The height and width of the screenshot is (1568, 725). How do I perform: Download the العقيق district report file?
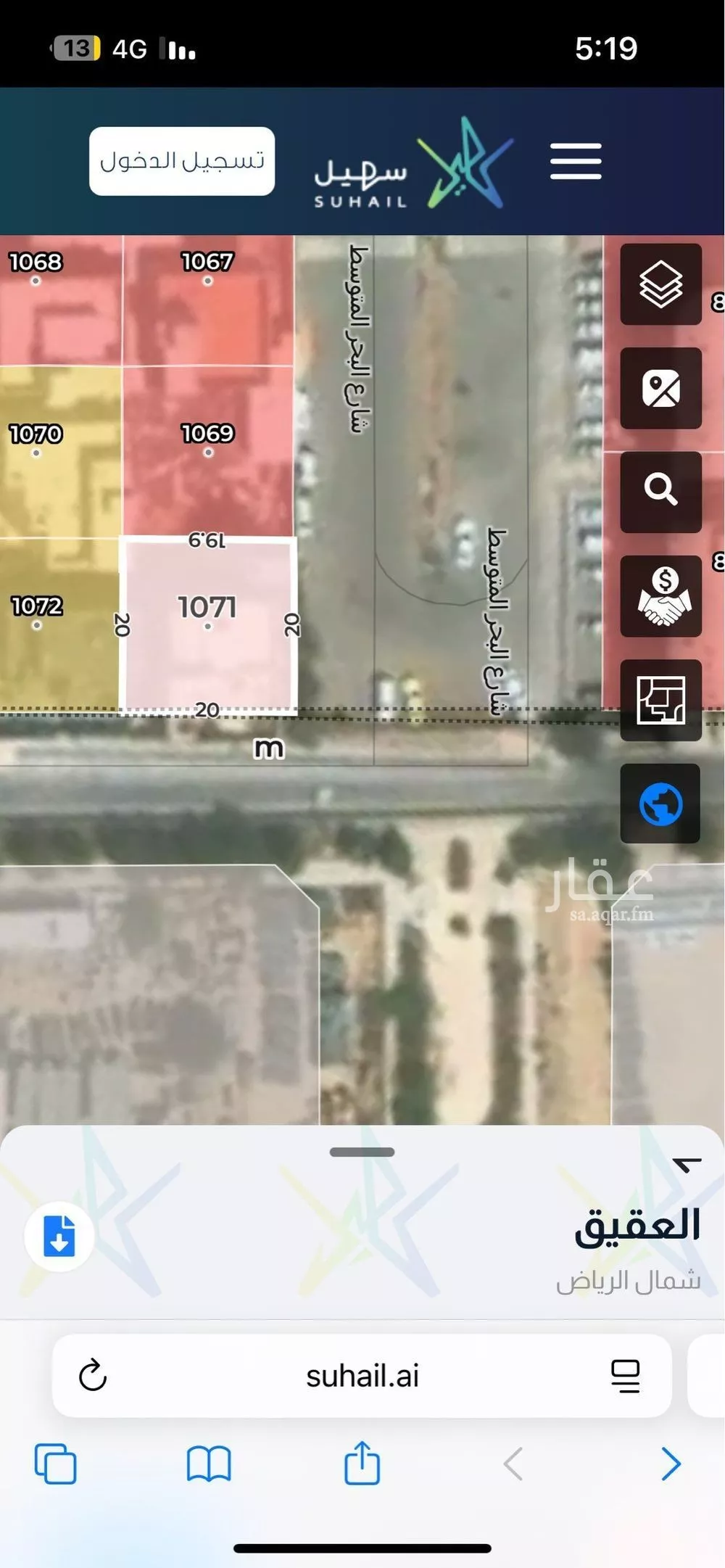click(59, 1236)
